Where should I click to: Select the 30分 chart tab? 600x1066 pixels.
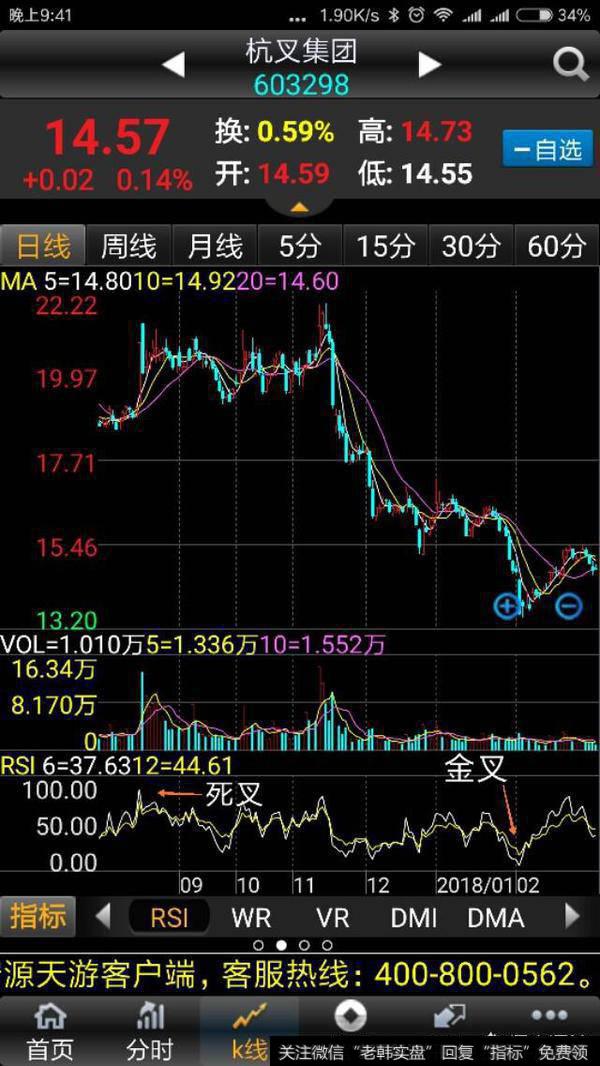[x=471, y=245]
